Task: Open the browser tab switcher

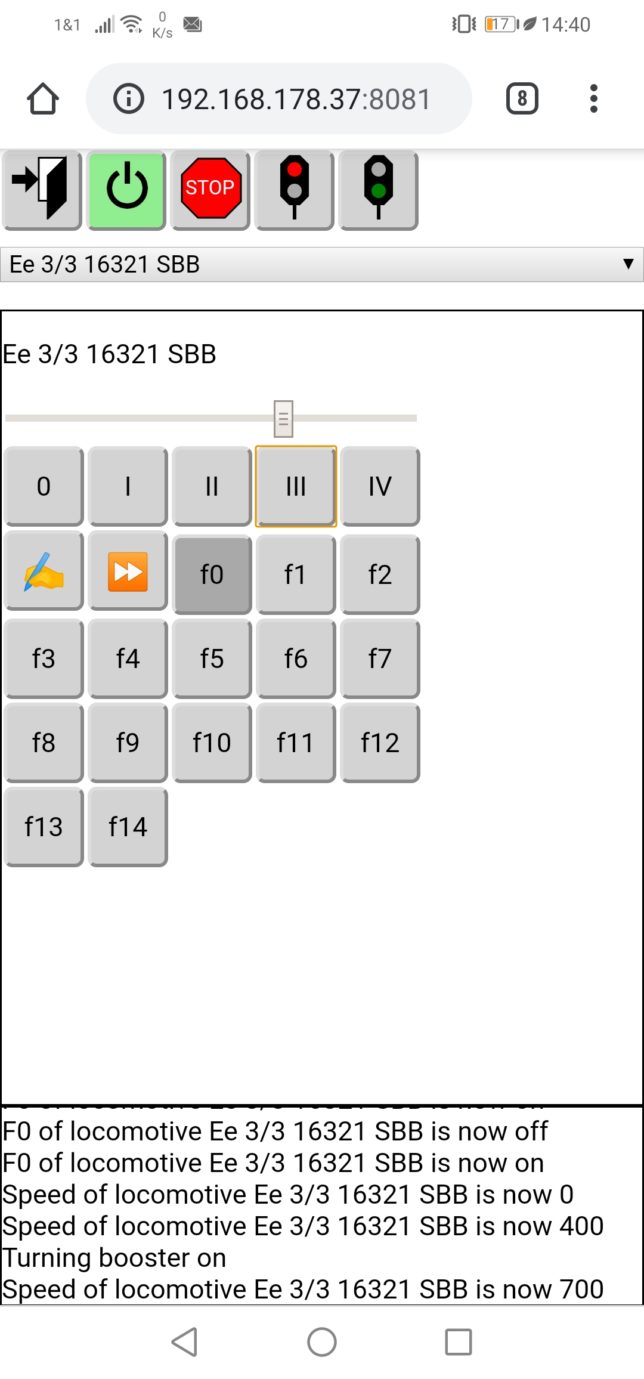Action: click(x=522, y=99)
